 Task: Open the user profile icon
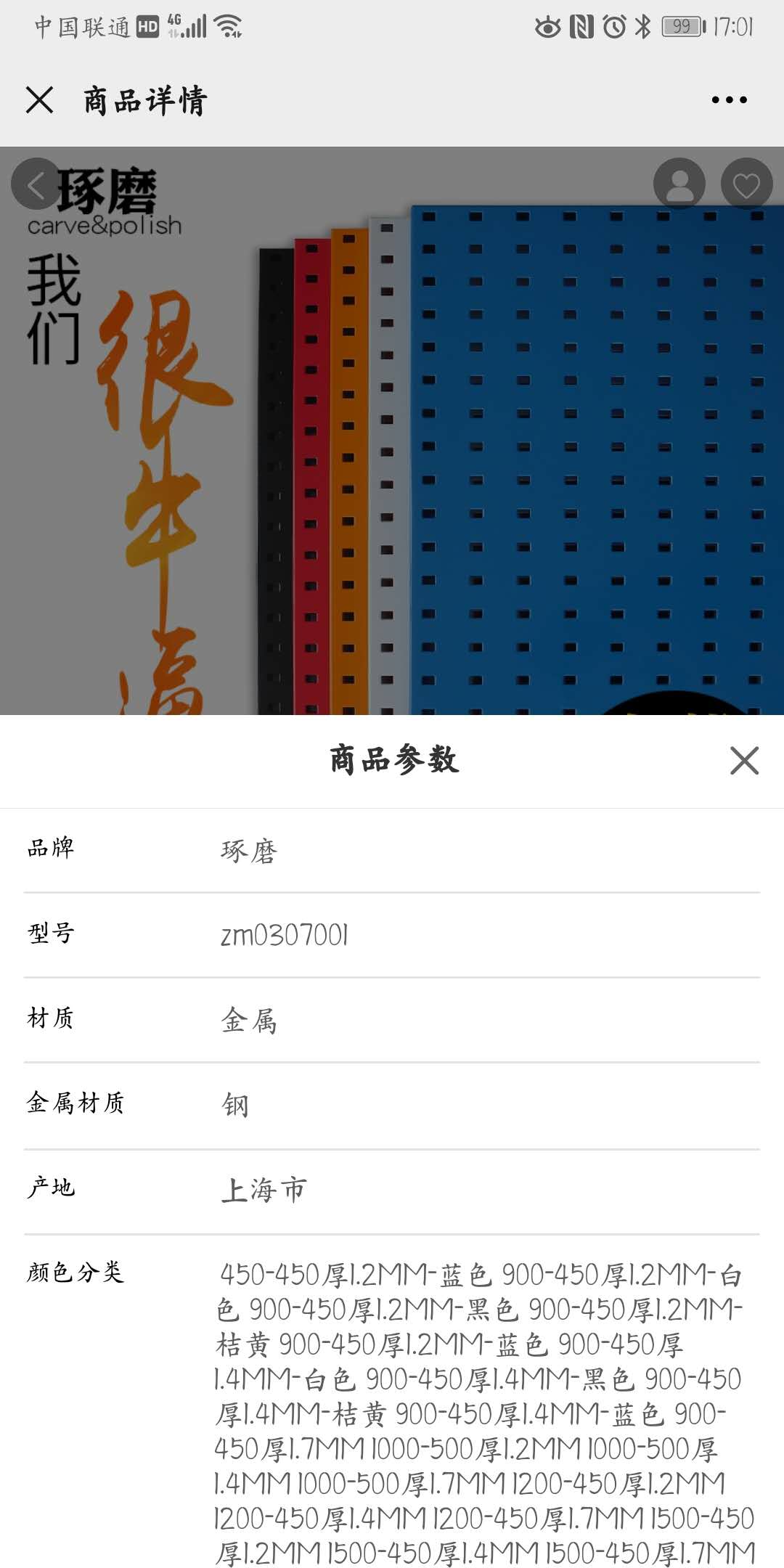coord(679,184)
